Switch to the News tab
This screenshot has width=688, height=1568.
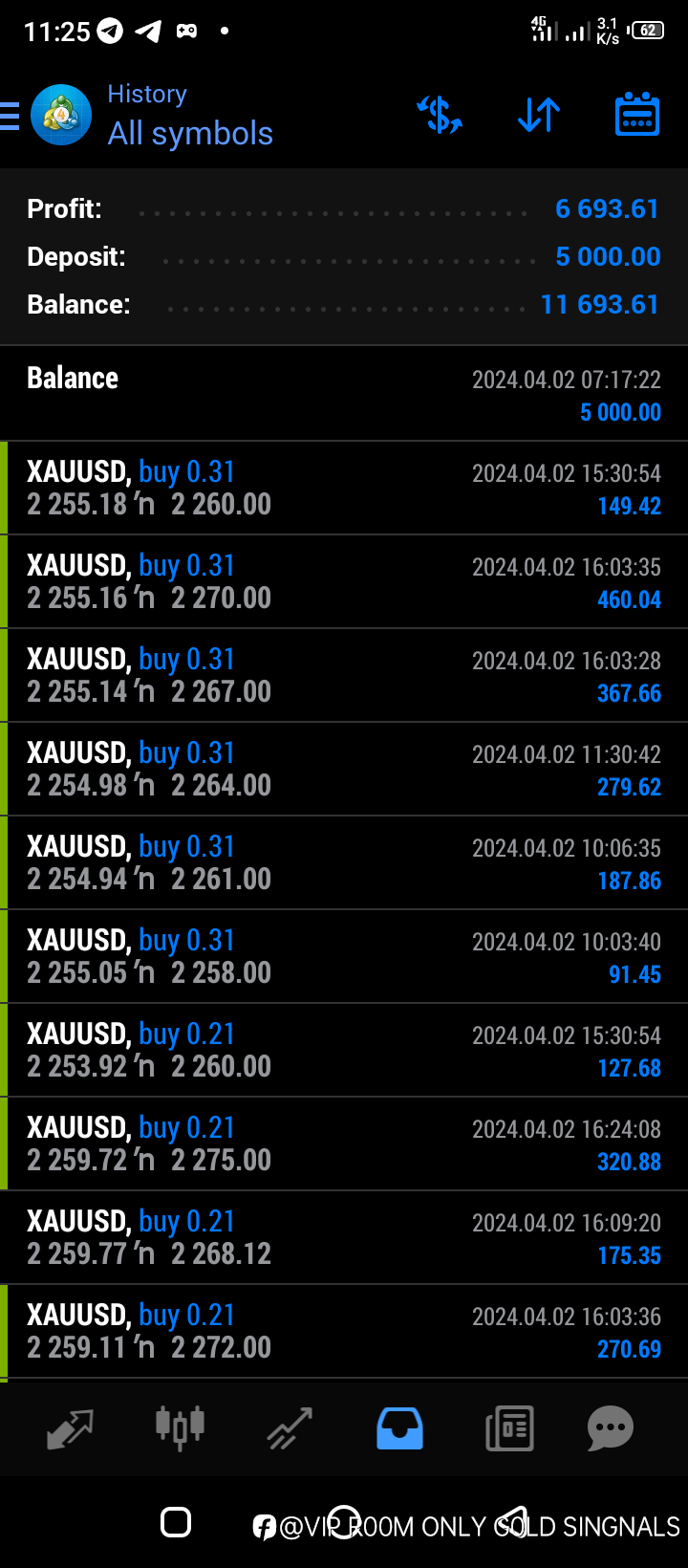click(509, 1428)
